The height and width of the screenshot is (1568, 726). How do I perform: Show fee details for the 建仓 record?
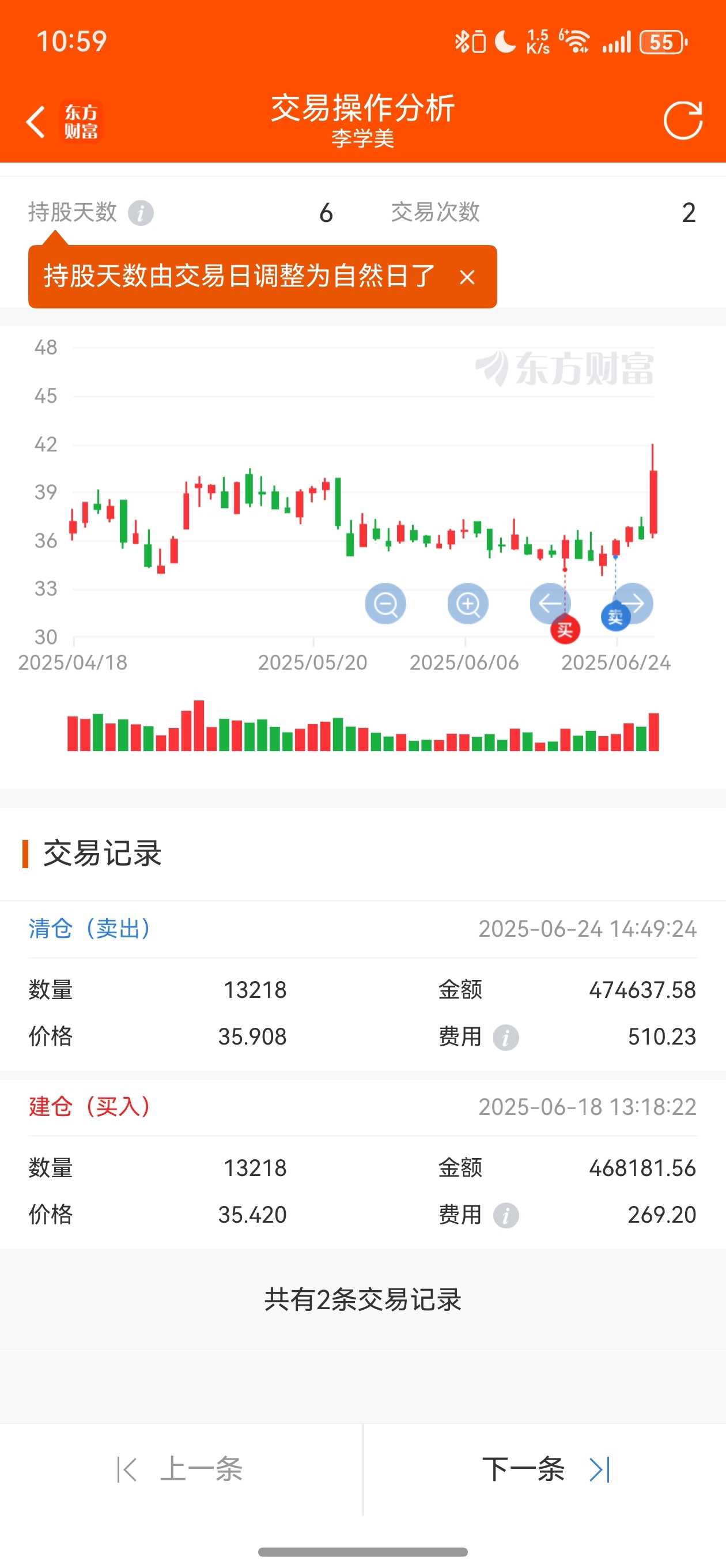[x=506, y=1215]
